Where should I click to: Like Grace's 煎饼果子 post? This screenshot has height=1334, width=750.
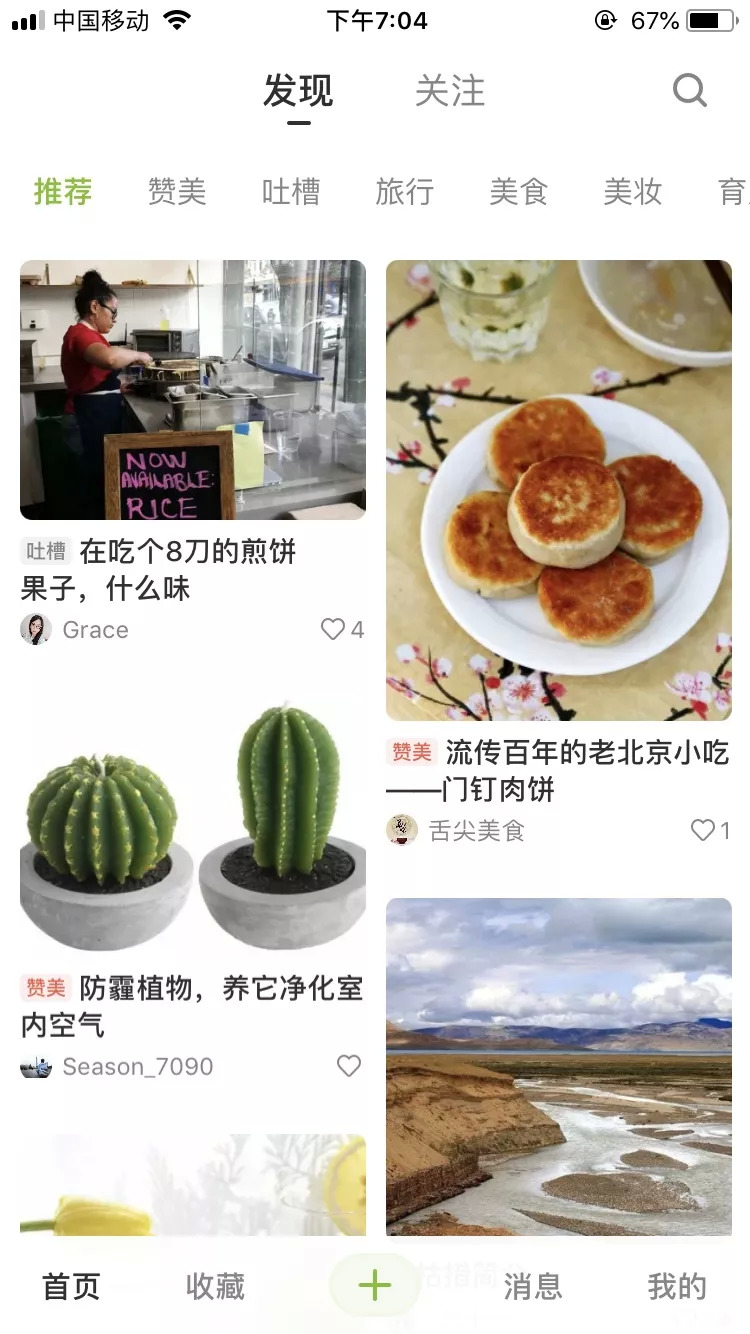click(333, 629)
